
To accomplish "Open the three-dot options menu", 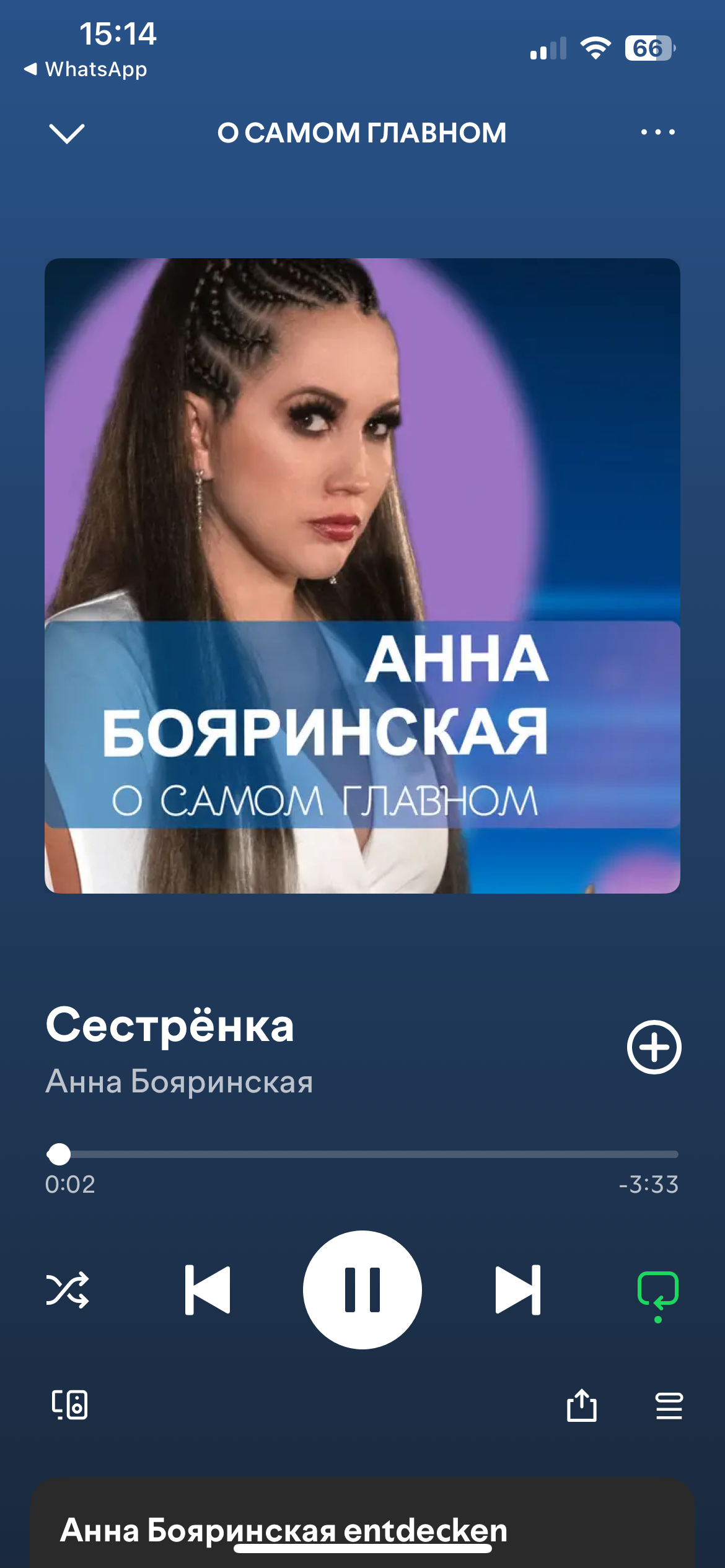I will 657,132.
